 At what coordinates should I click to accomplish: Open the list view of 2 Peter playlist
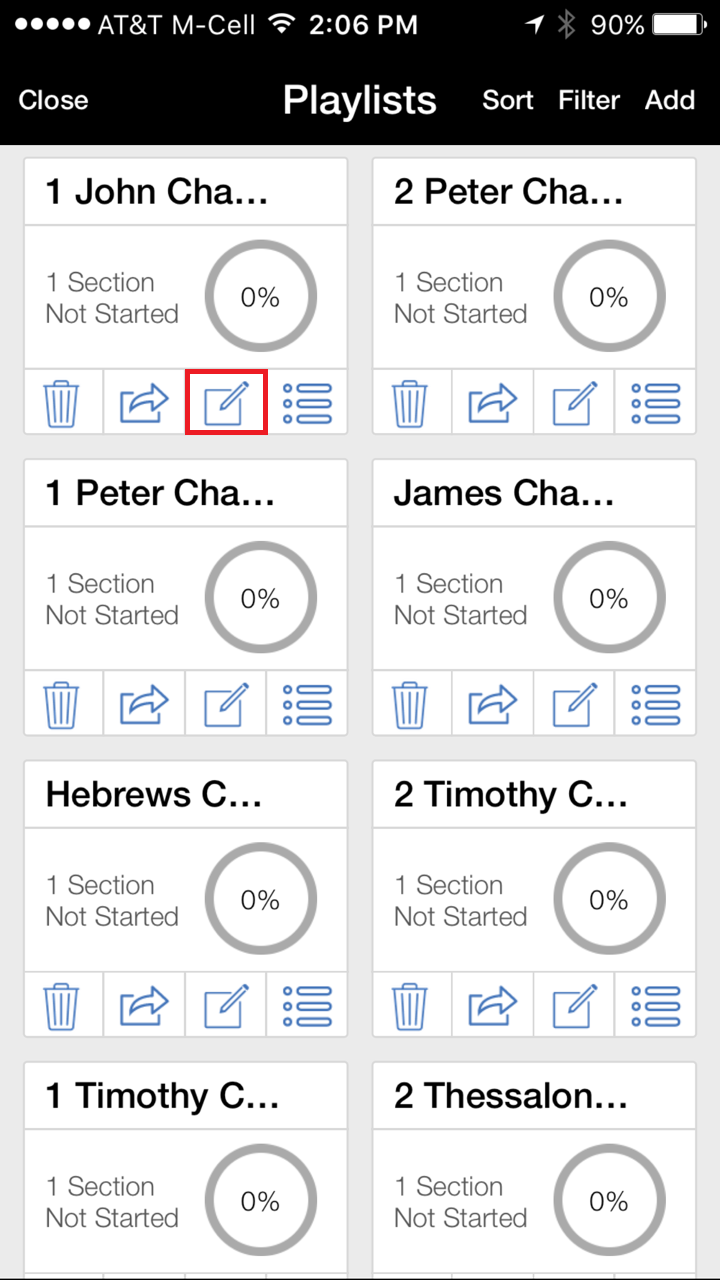(656, 403)
